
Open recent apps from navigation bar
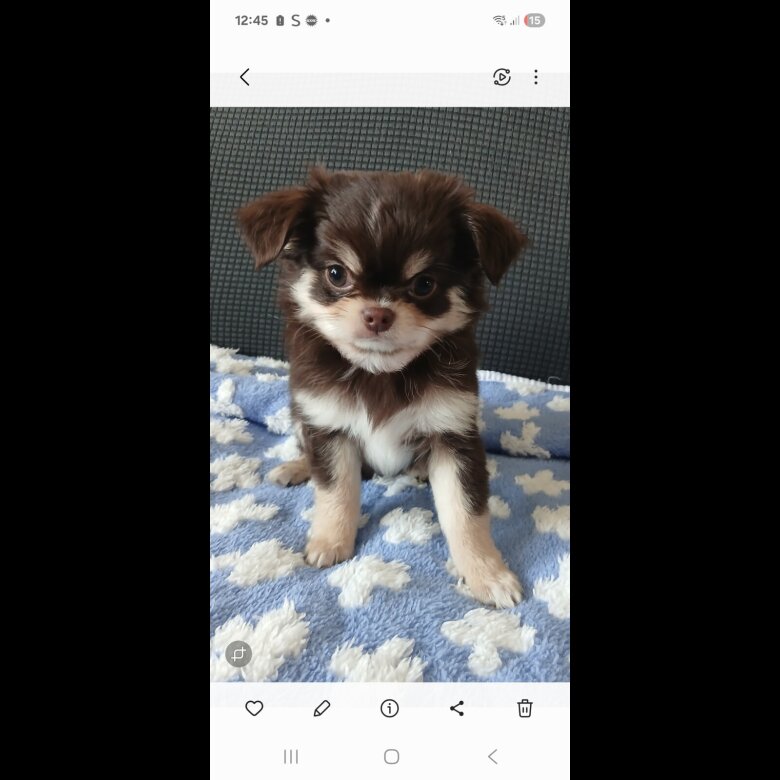(x=291, y=757)
